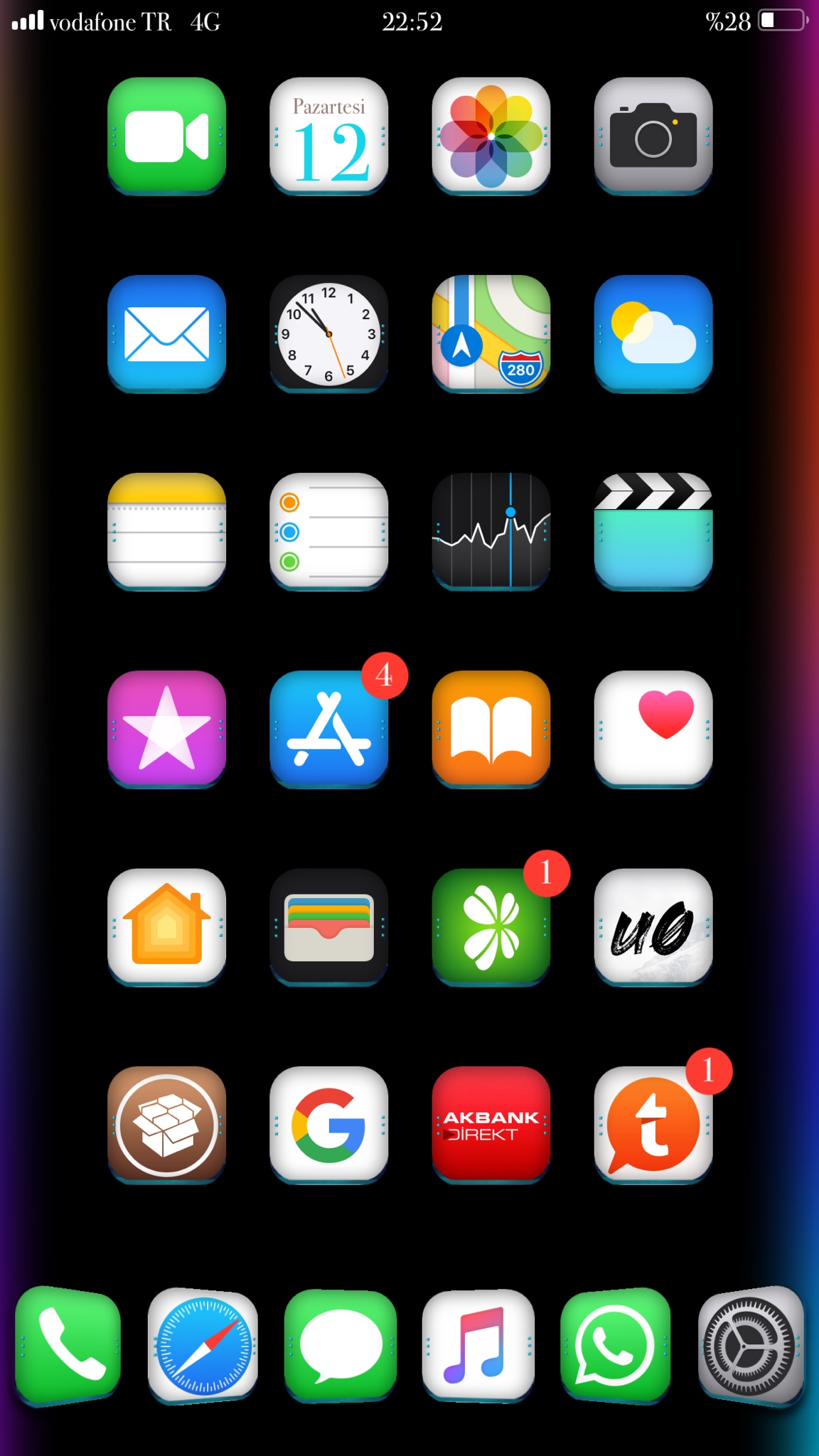This screenshot has height=1456, width=819.
Task: Open Safari from the dock
Action: pos(203,1345)
